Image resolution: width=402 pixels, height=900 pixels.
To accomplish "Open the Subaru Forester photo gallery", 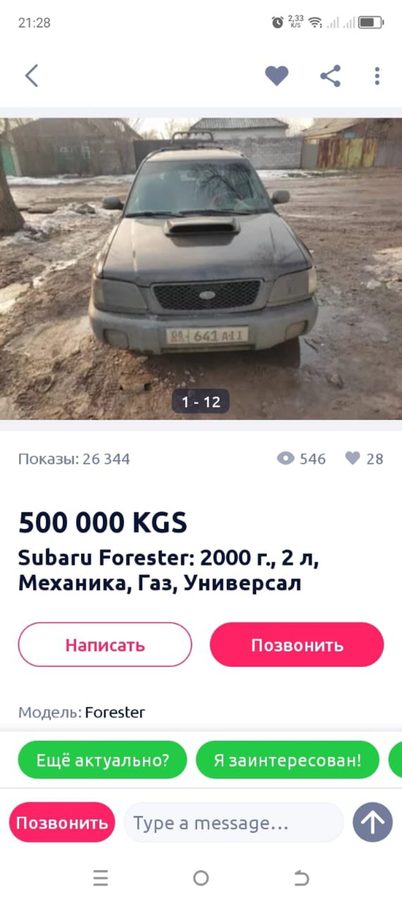I will [201, 269].
